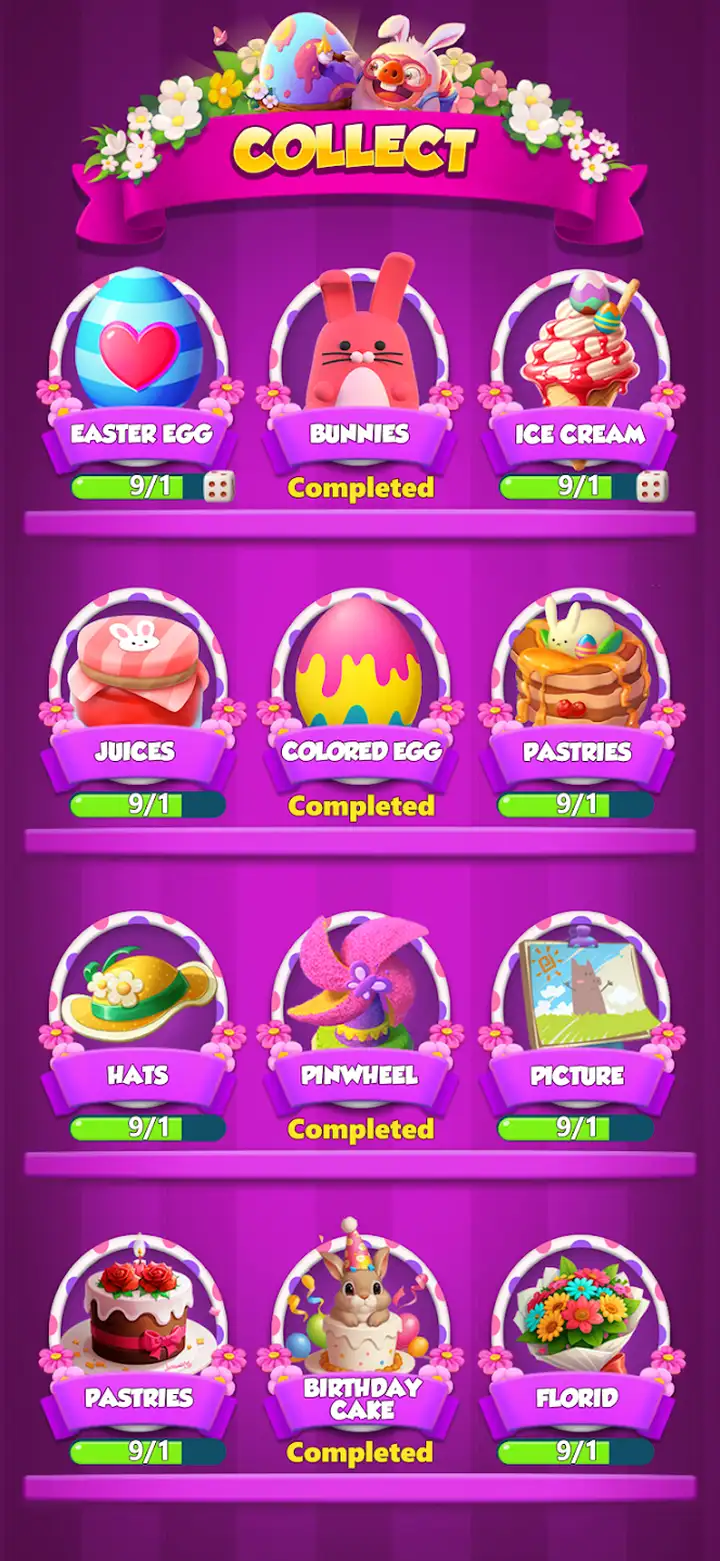Open the Florid bouquet collection
Screen dimensions: 720x1561
click(x=579, y=1335)
